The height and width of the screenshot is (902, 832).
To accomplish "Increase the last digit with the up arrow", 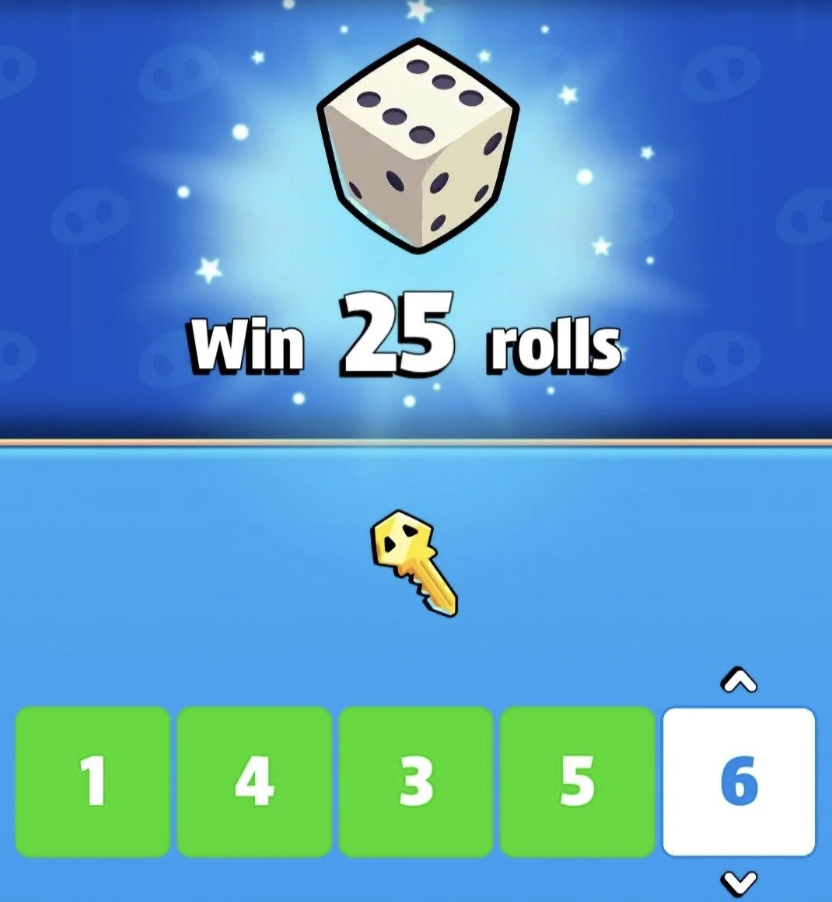I will click(739, 682).
